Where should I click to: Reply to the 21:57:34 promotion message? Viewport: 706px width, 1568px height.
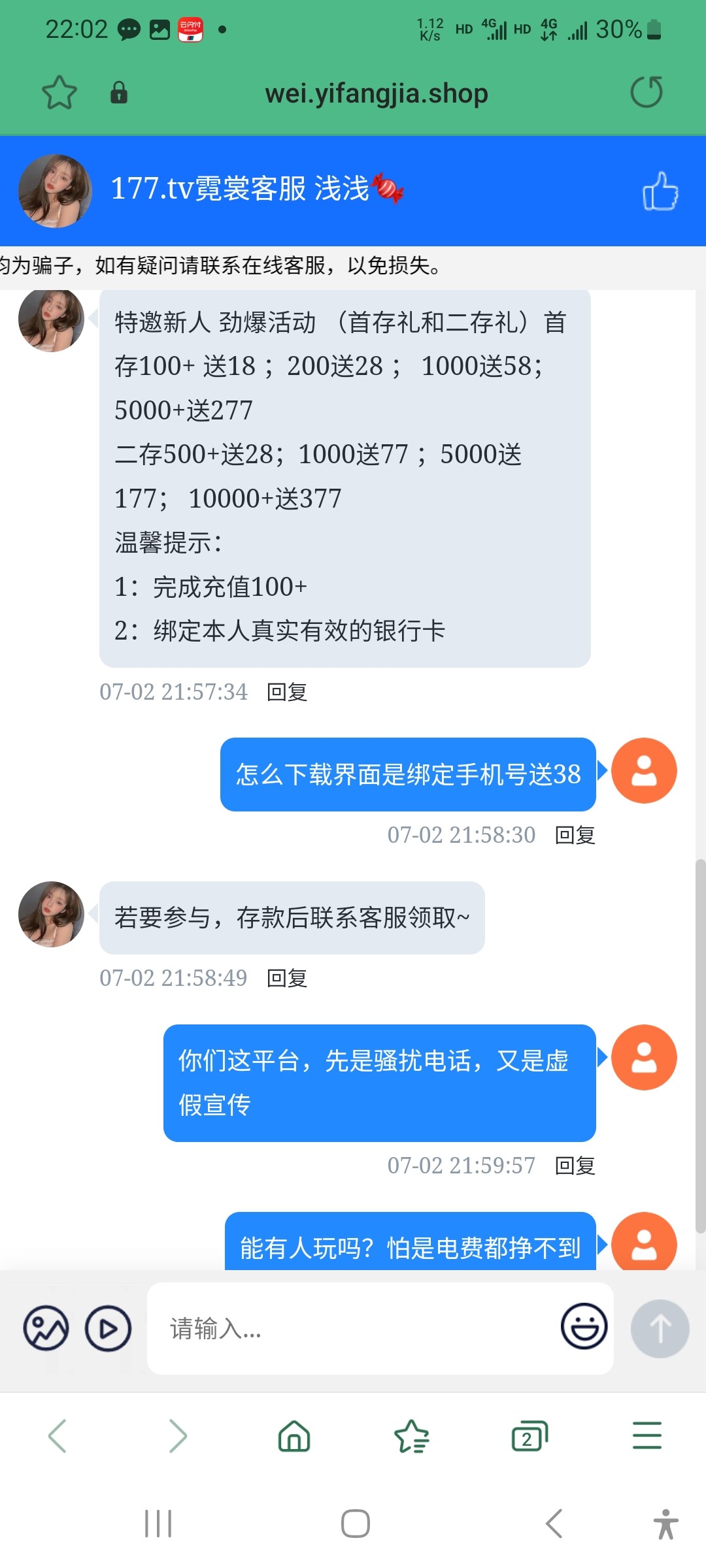tap(287, 692)
